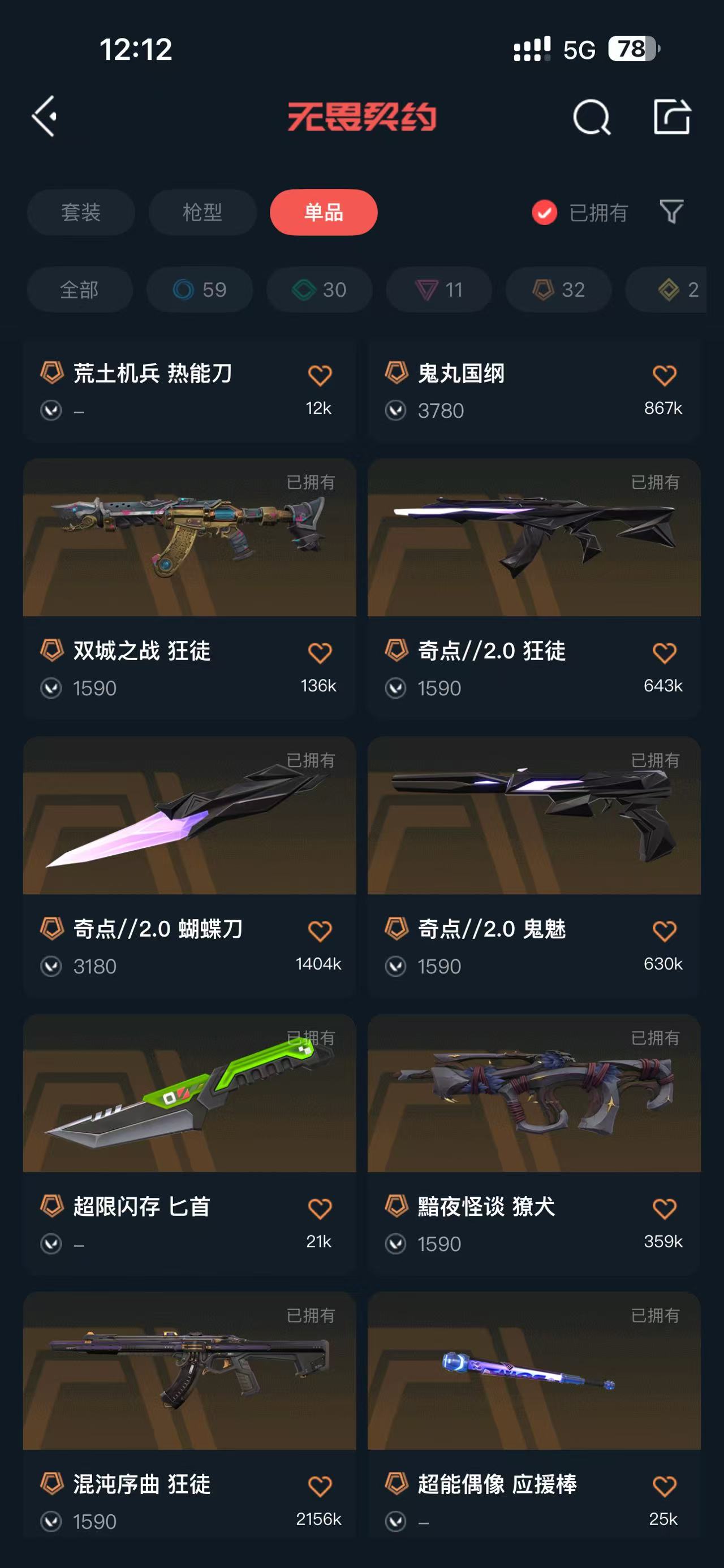
Task: Open the 奇点//2.0 蝴蝶刀 skin card
Action: pyautogui.click(x=189, y=816)
